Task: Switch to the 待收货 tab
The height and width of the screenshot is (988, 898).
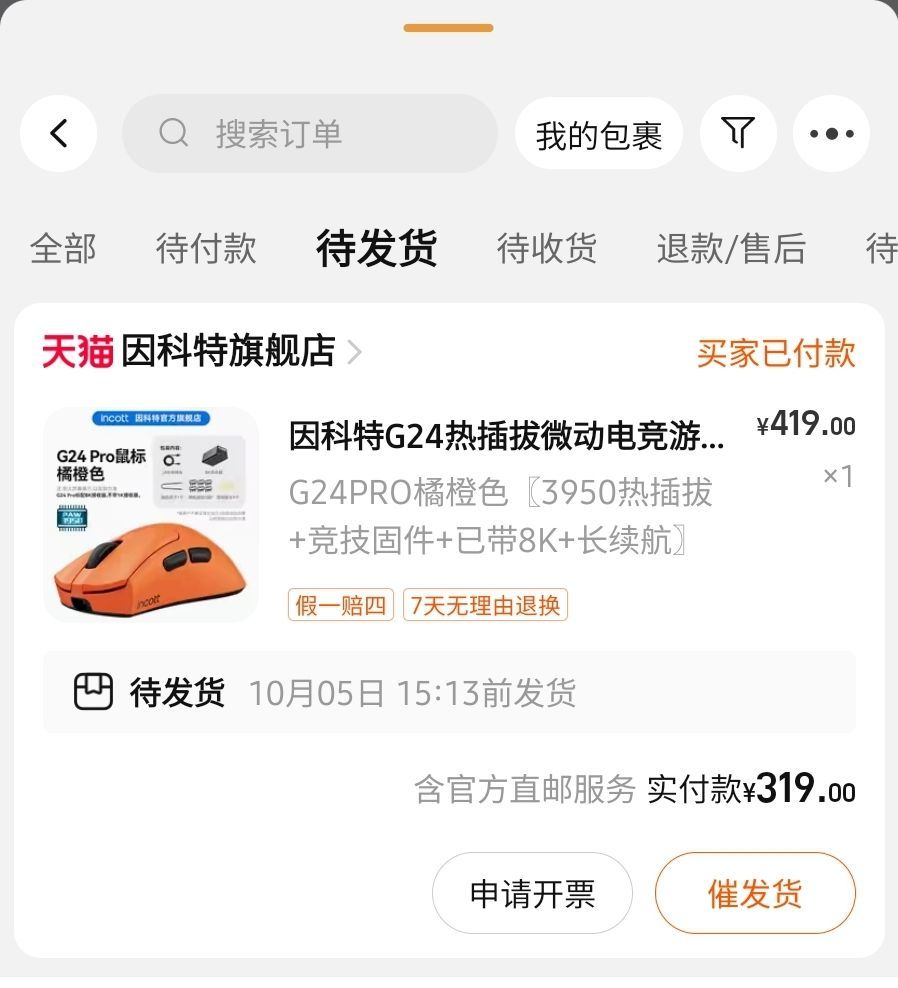Action: point(546,248)
